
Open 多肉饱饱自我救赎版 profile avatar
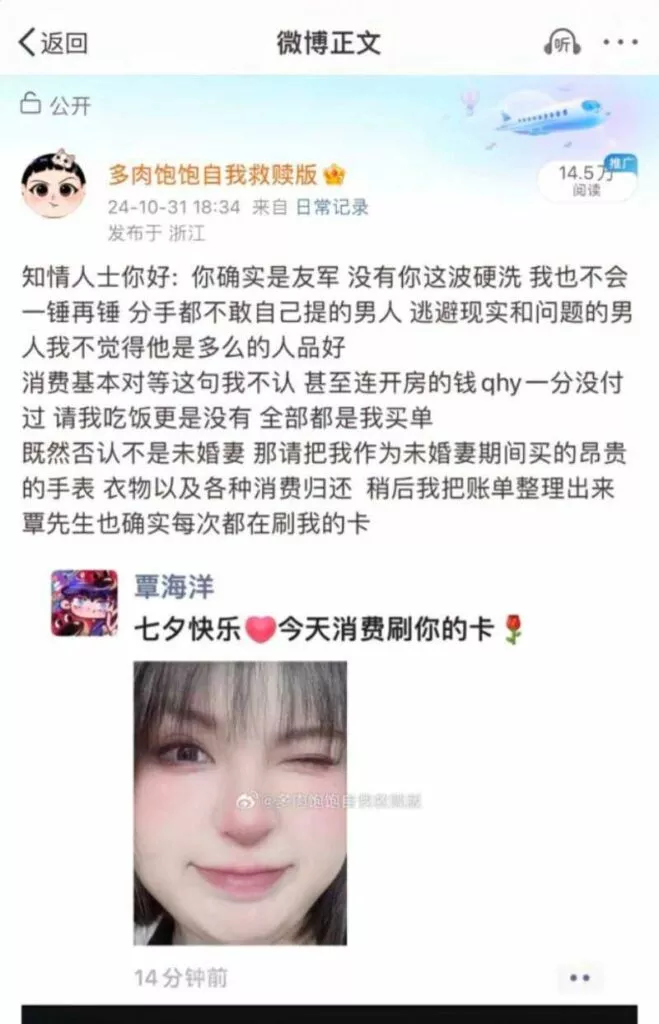54,185
